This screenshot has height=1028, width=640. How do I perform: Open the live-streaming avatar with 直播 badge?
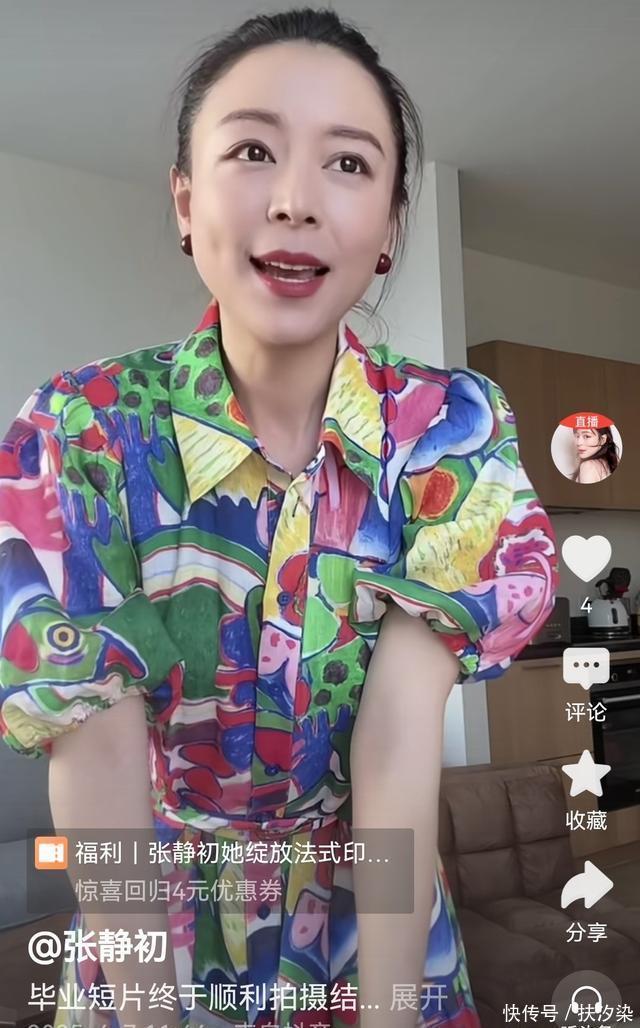tap(586, 448)
